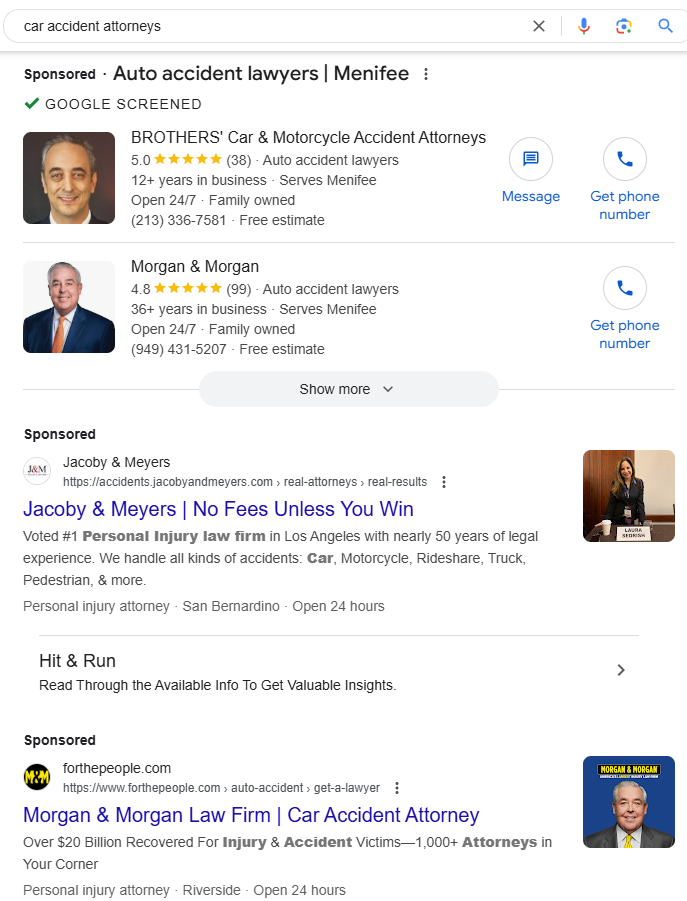This screenshot has width=687, height=901.
Task: Clear the search query
Action: [539, 26]
